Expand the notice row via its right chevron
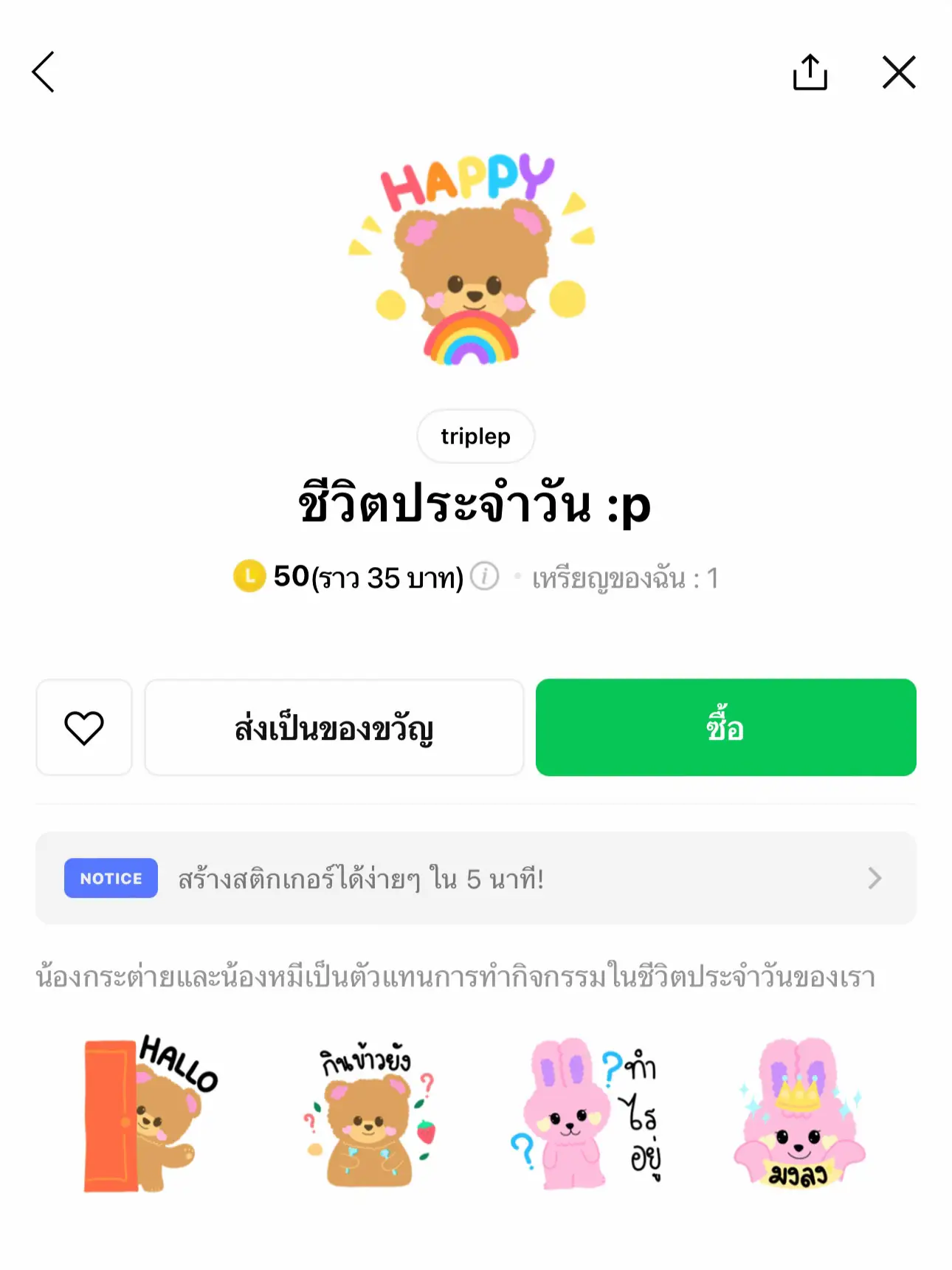 tap(875, 879)
